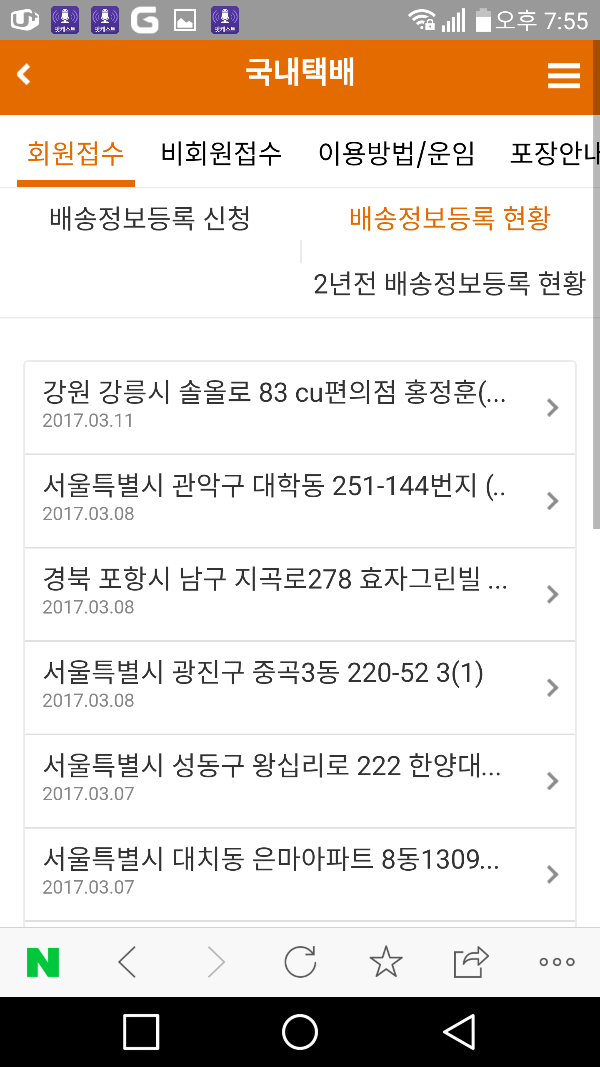Open the 서울특별시 광진구 중곡3동 entry

[300, 687]
